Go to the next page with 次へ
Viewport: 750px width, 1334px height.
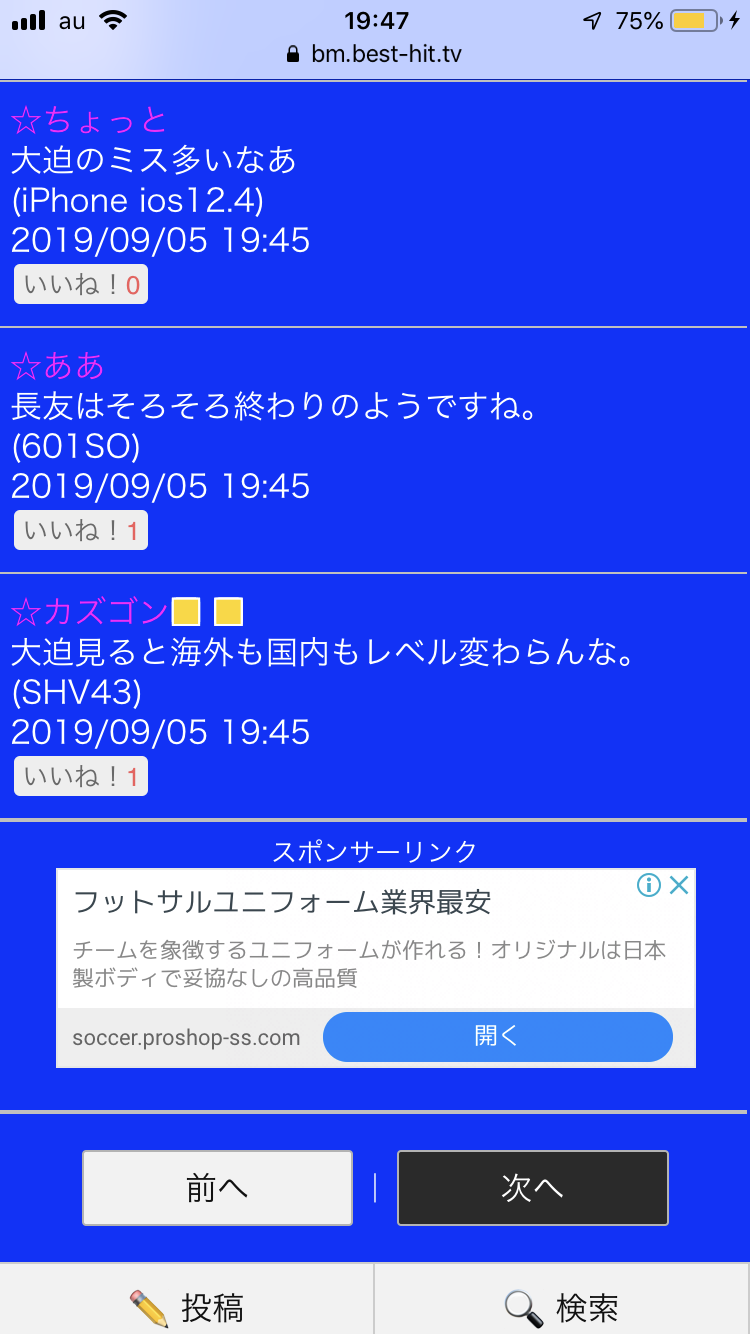pyautogui.click(x=532, y=1188)
